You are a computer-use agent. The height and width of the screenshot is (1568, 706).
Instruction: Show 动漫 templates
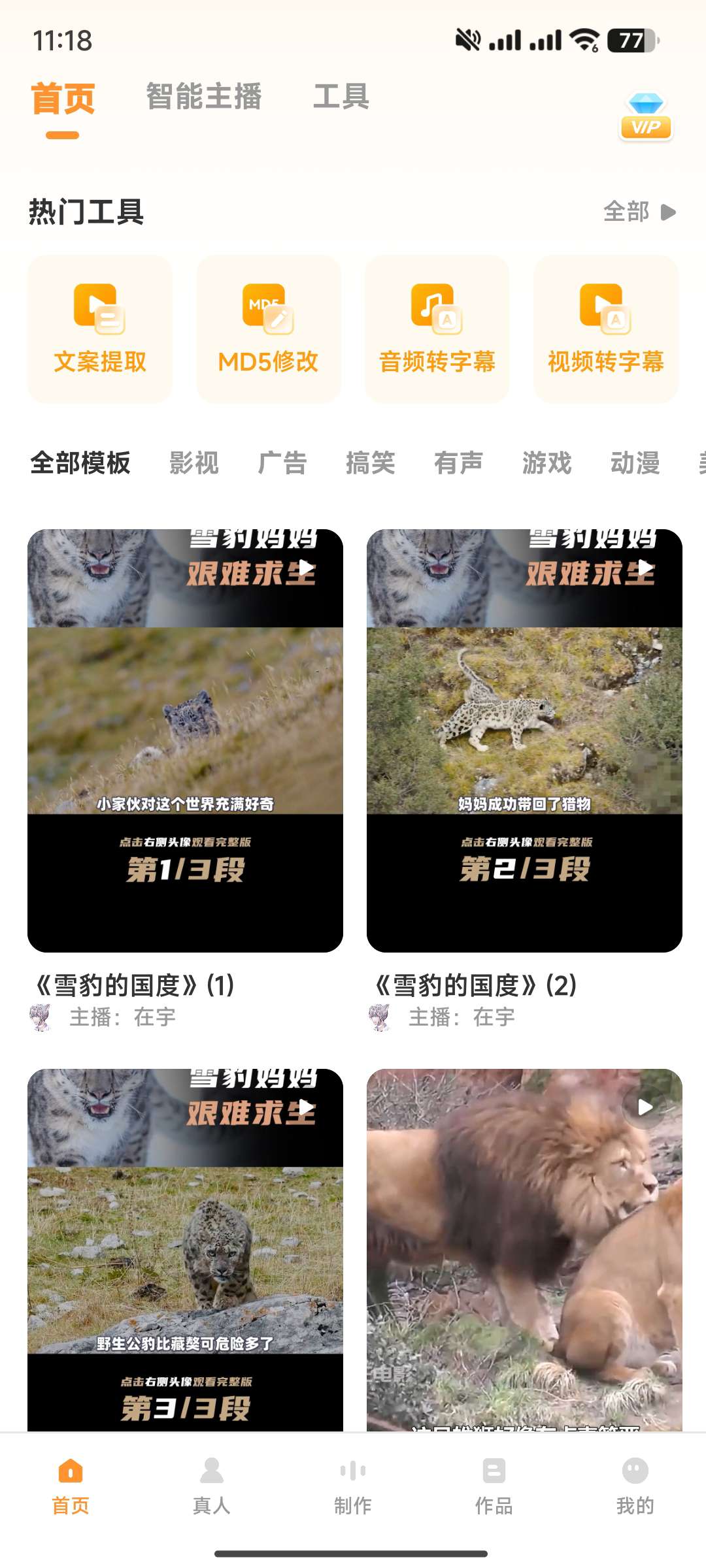click(634, 463)
